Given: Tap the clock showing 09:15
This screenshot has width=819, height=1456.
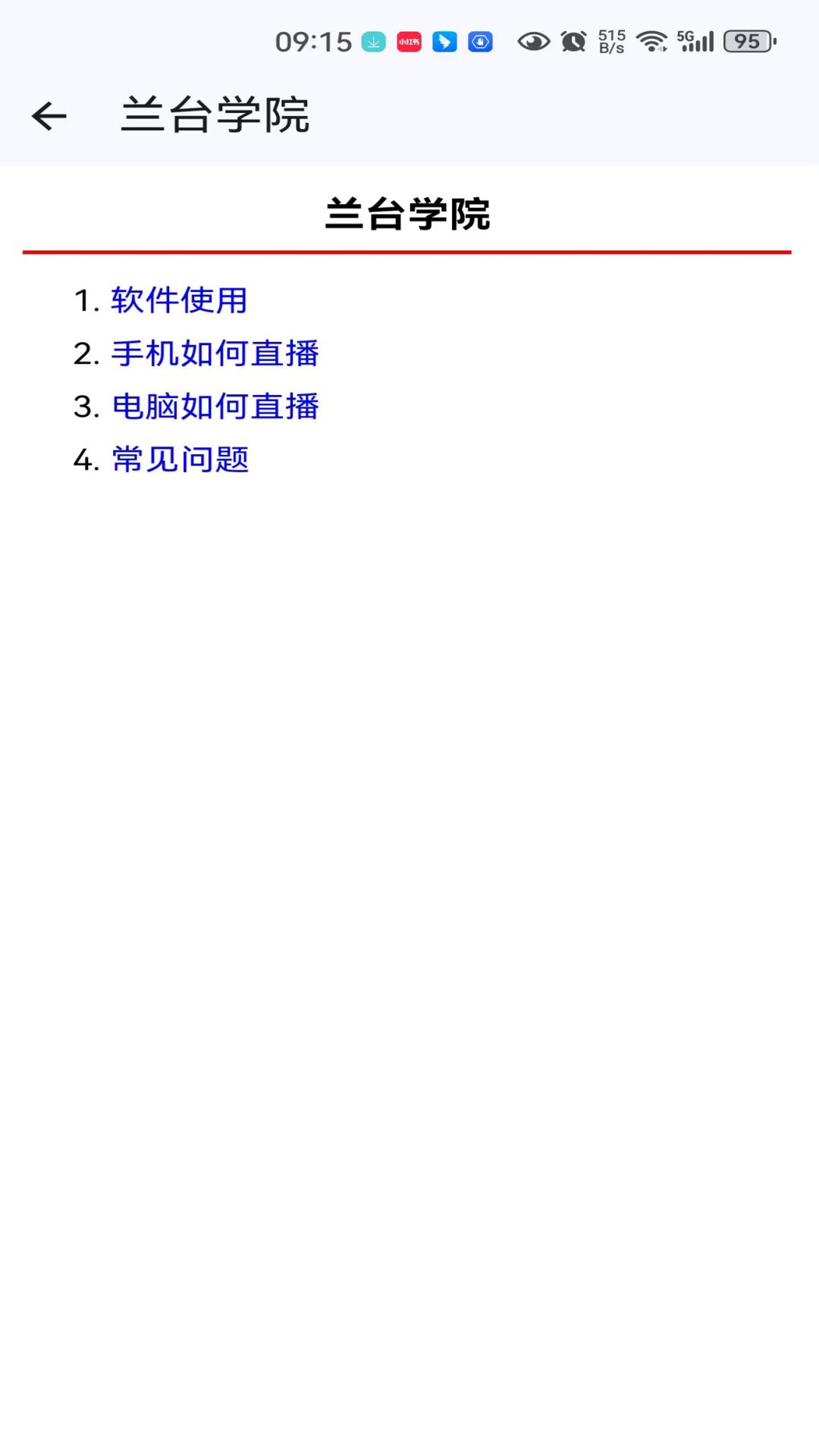Looking at the screenshot, I should tap(314, 42).
